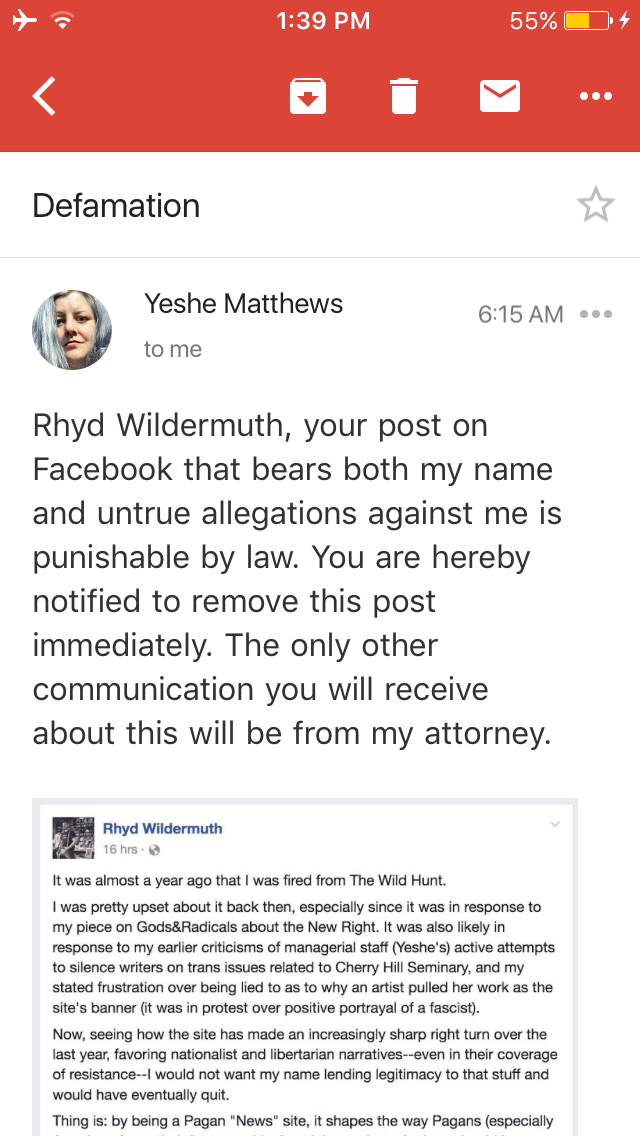Screen dimensions: 640x1136
Task: Open message options next to 6:15 AM
Action: pyautogui.click(x=596, y=314)
